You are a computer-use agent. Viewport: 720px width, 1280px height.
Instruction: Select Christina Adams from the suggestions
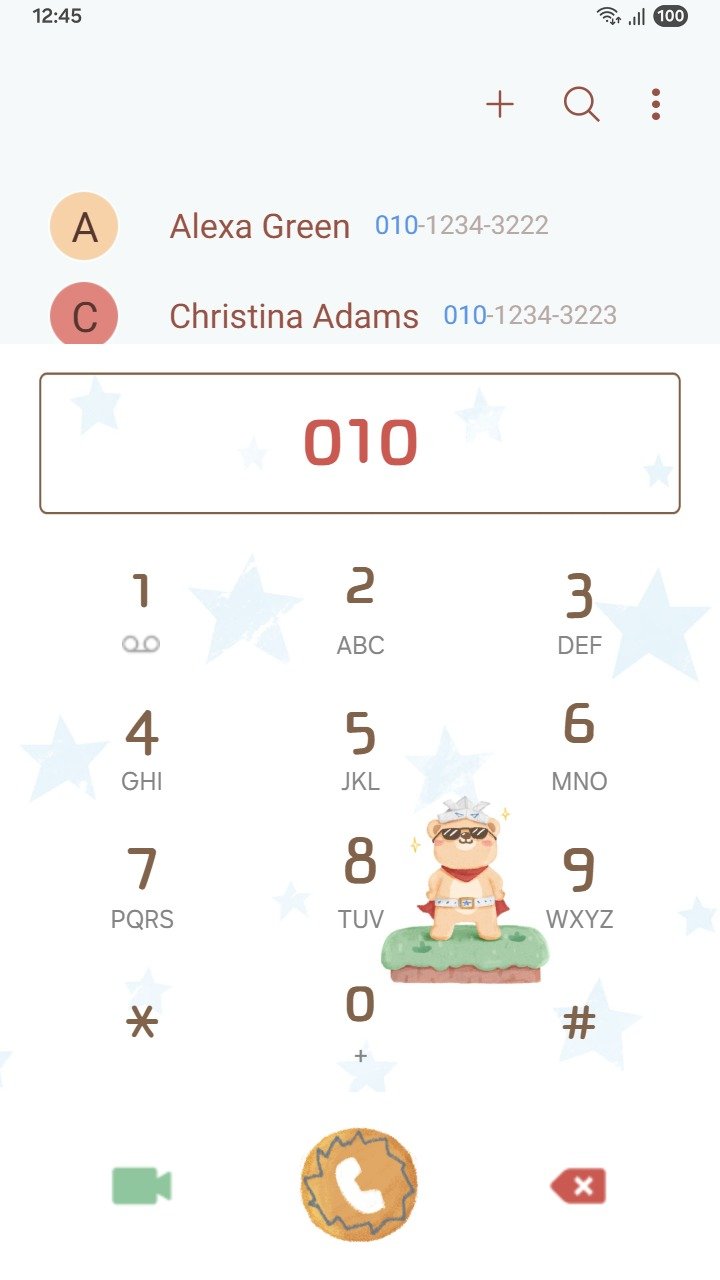coord(294,316)
